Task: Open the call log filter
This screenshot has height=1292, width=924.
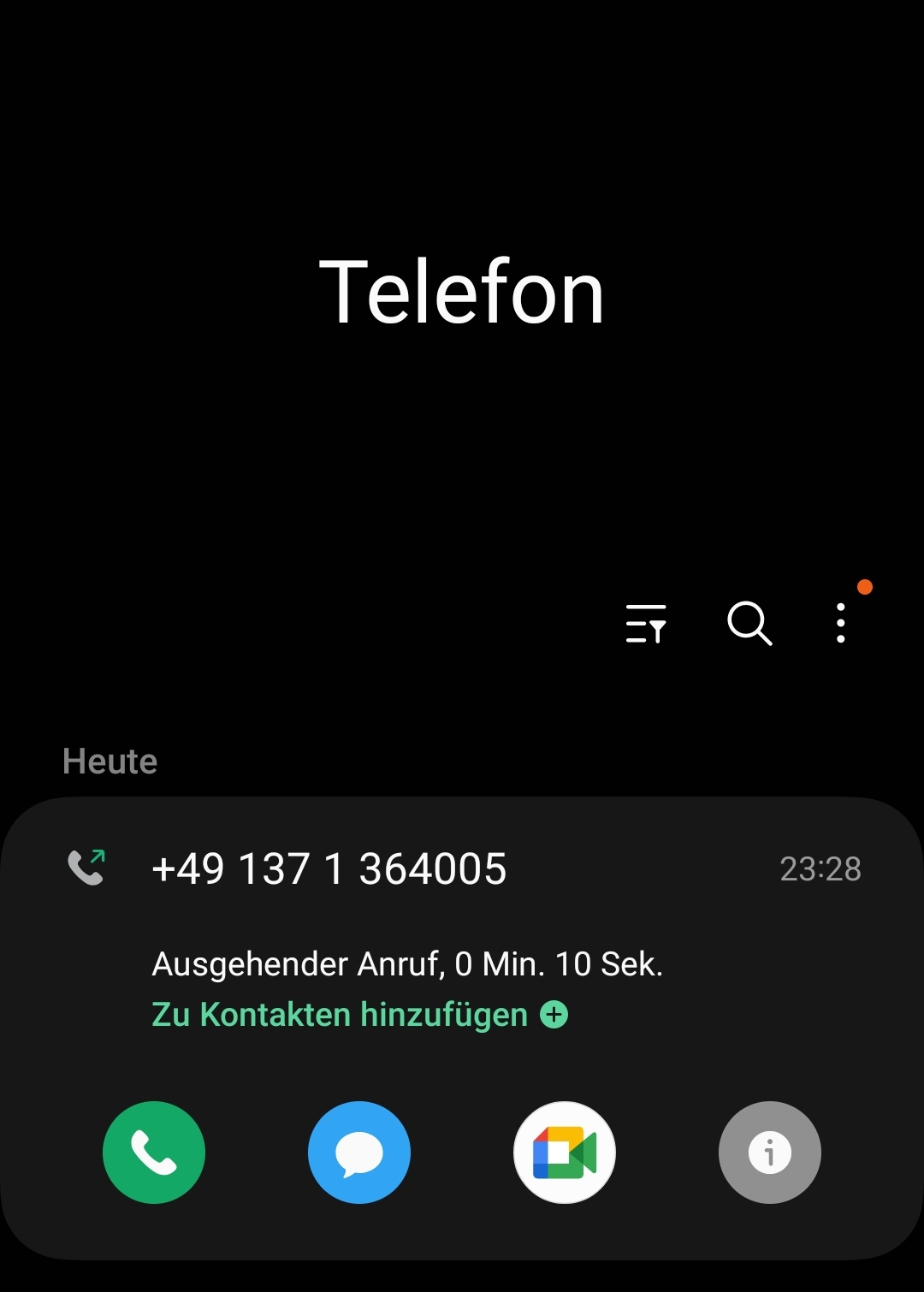Action: [646, 623]
